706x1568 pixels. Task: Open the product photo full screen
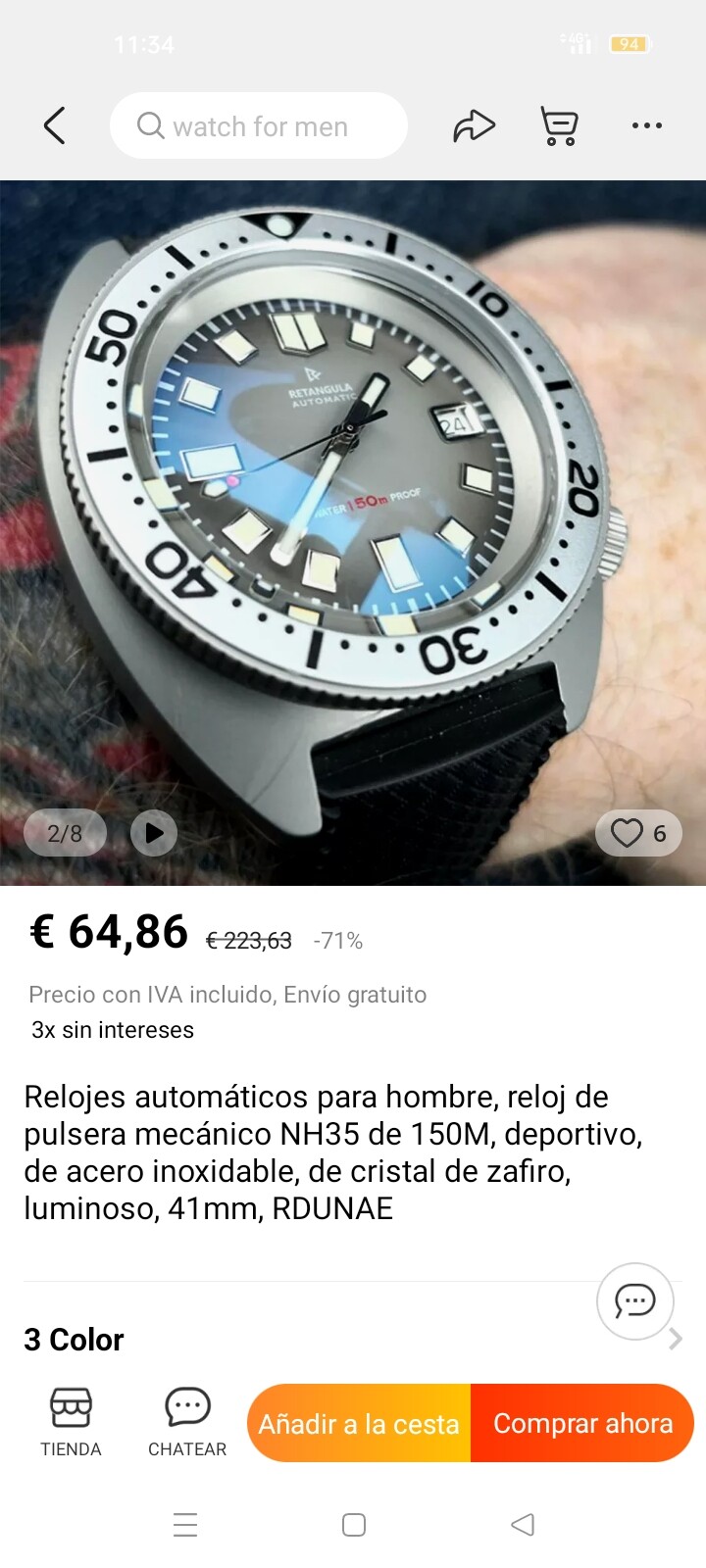[353, 533]
